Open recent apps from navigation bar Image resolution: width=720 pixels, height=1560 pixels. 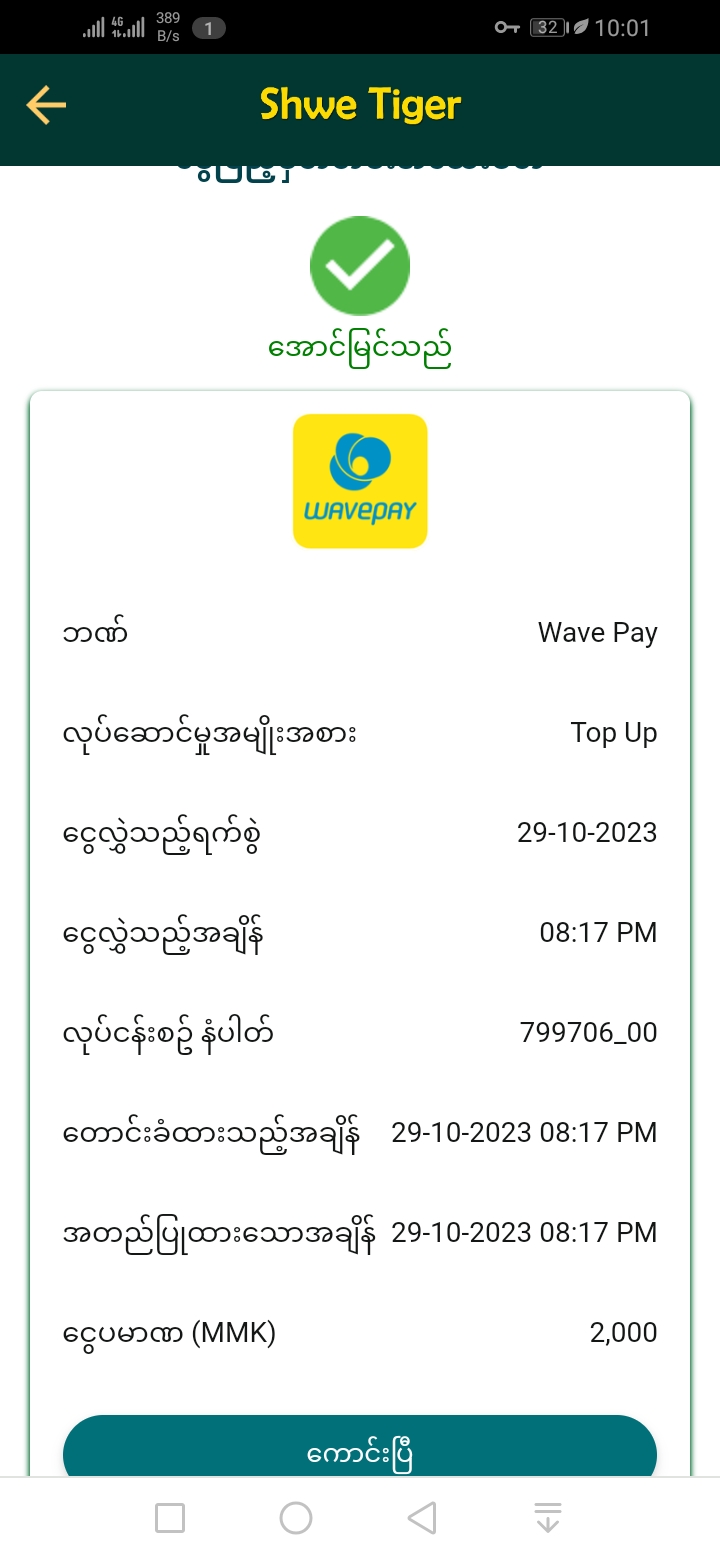click(x=170, y=1518)
